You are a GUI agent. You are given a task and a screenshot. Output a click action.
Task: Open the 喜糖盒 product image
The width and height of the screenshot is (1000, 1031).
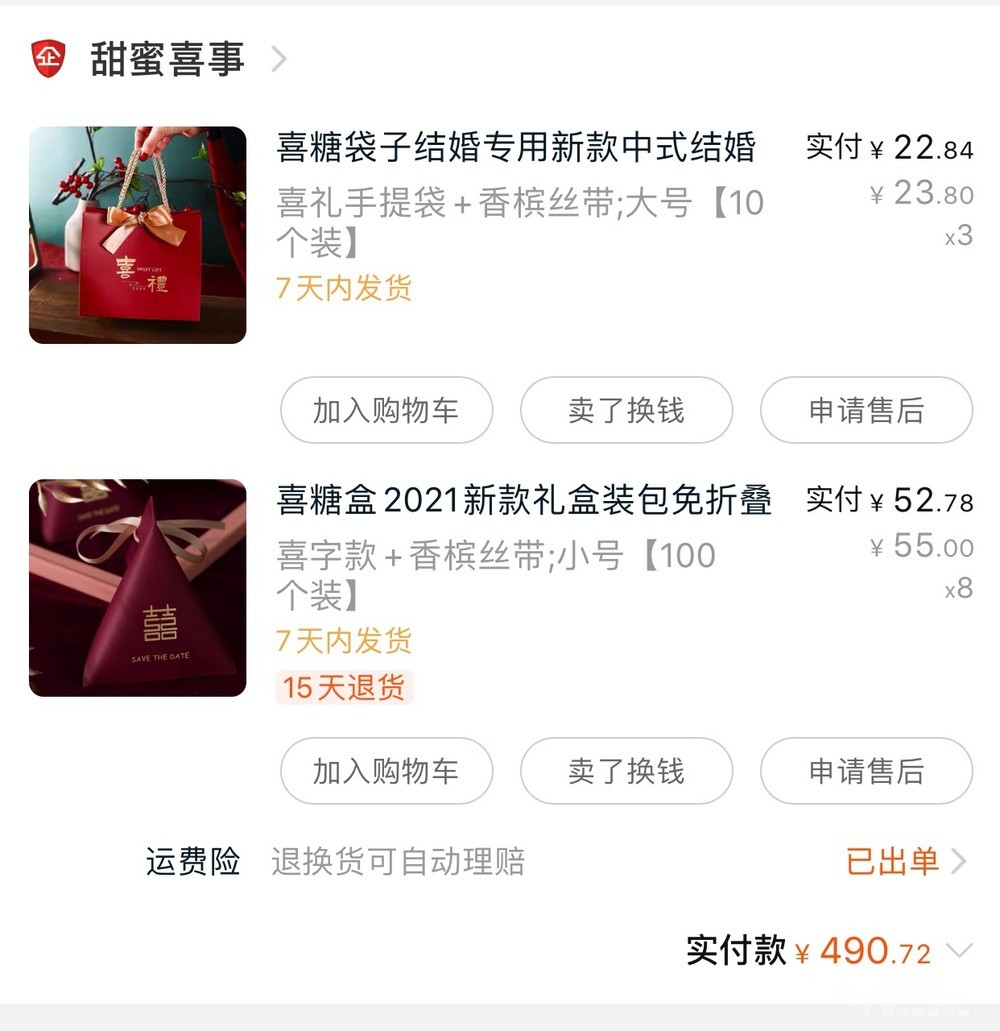138,588
